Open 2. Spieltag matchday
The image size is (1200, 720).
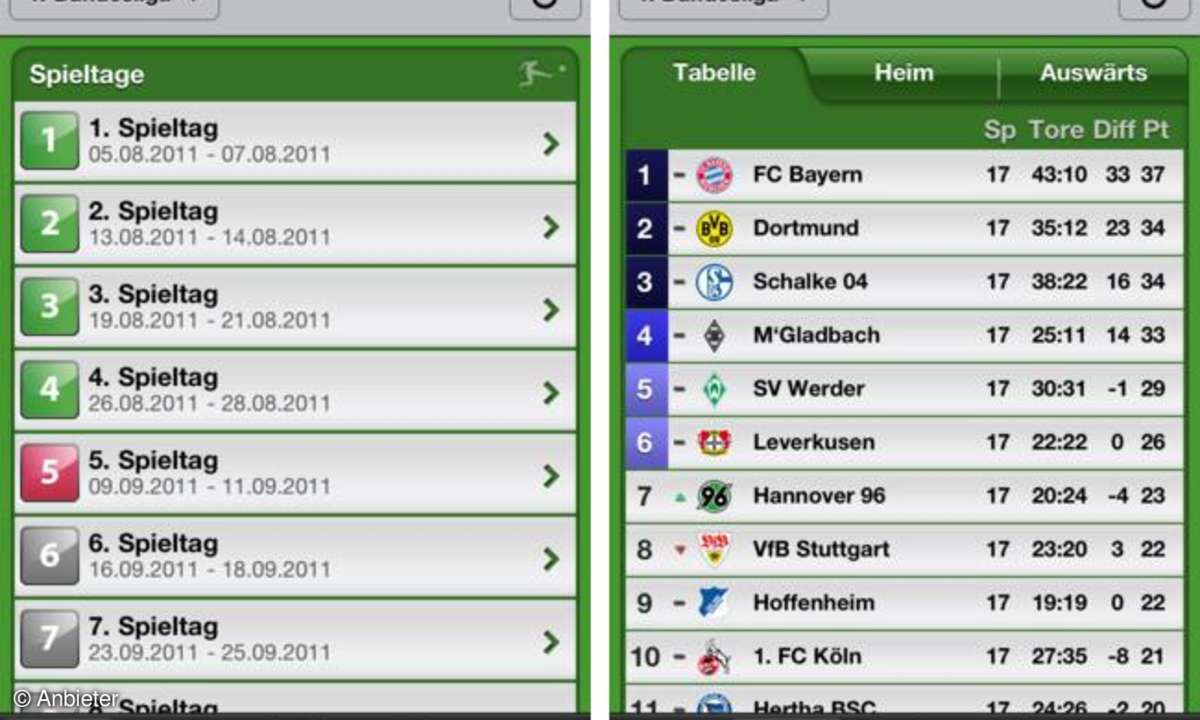coord(295,225)
